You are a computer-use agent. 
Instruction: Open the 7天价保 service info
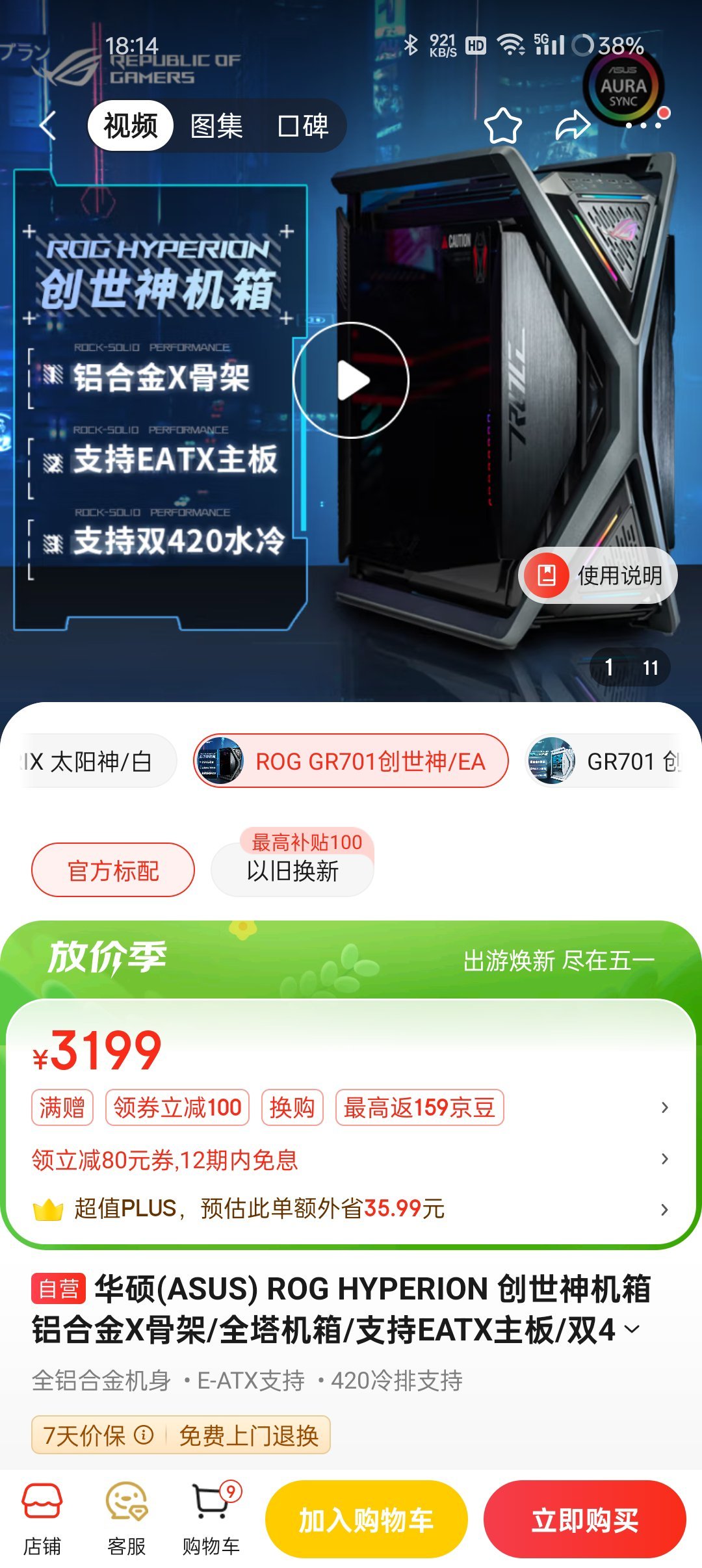97,1435
